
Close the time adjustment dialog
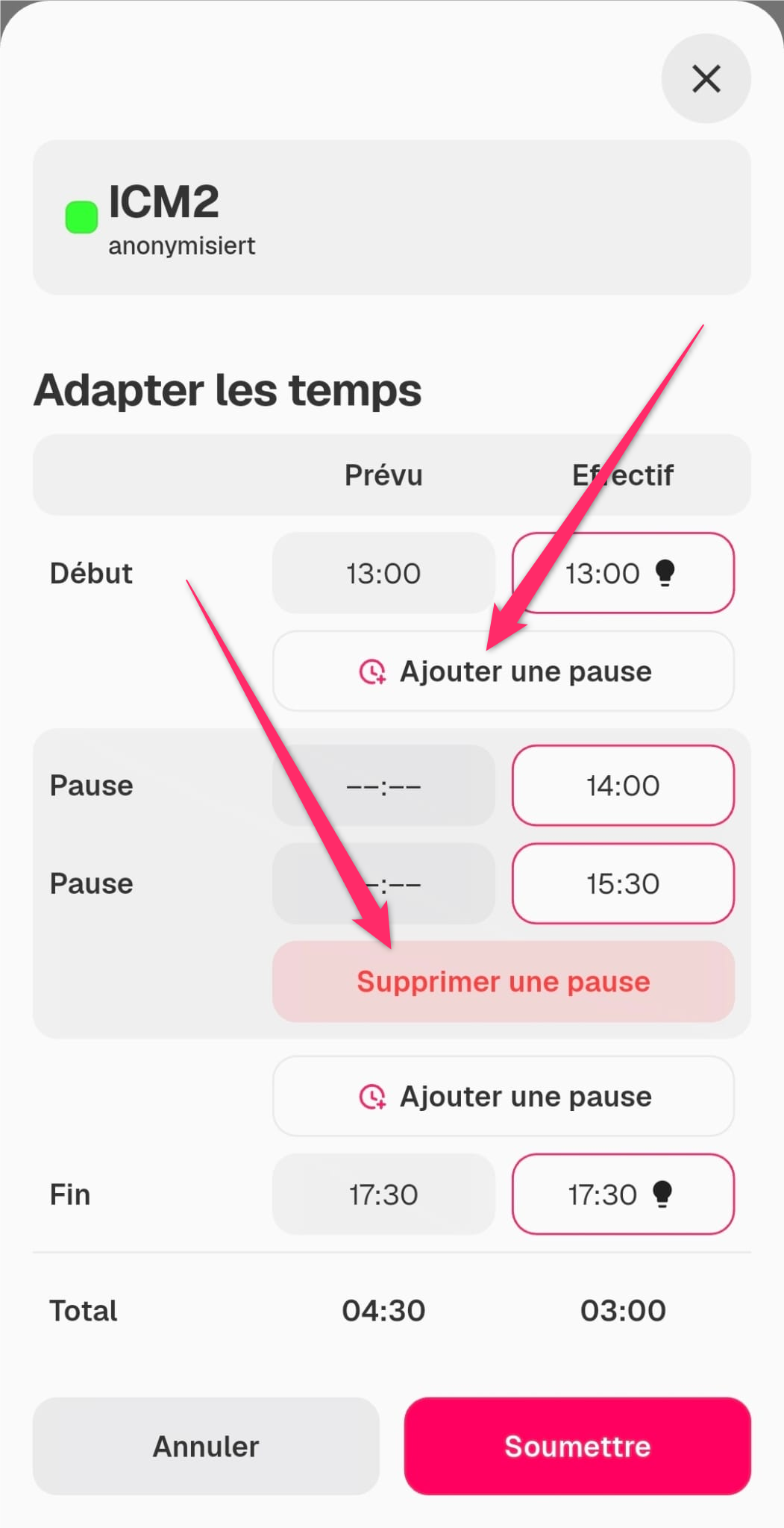pos(706,78)
